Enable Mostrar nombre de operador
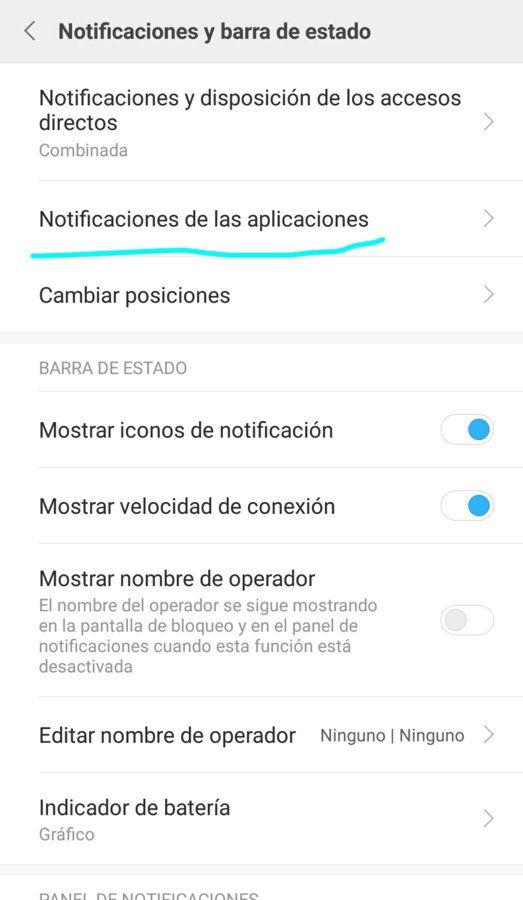The width and height of the screenshot is (523, 900). point(467,620)
